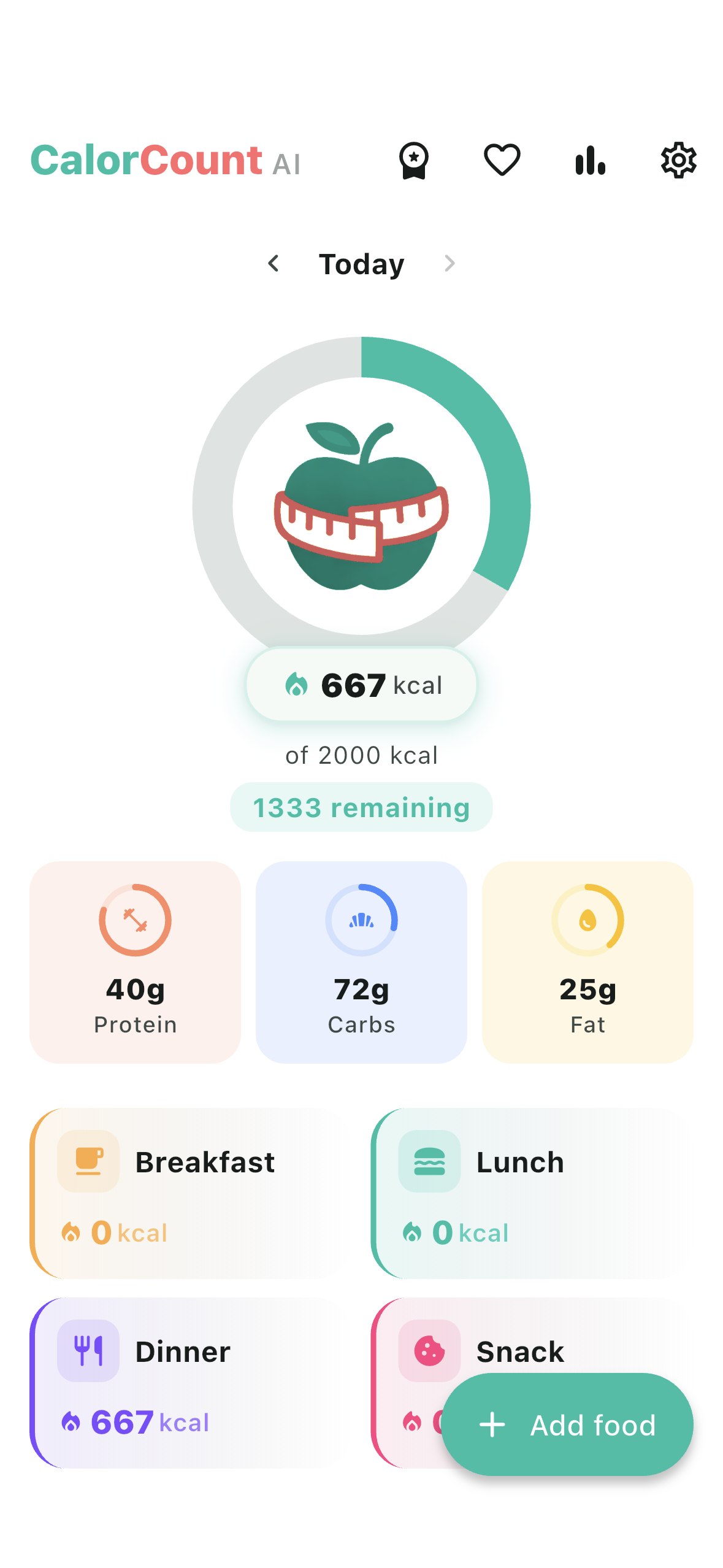Click the burger icon for Lunch
Image resolution: width=723 pixels, height=1568 pixels.
click(x=429, y=1161)
